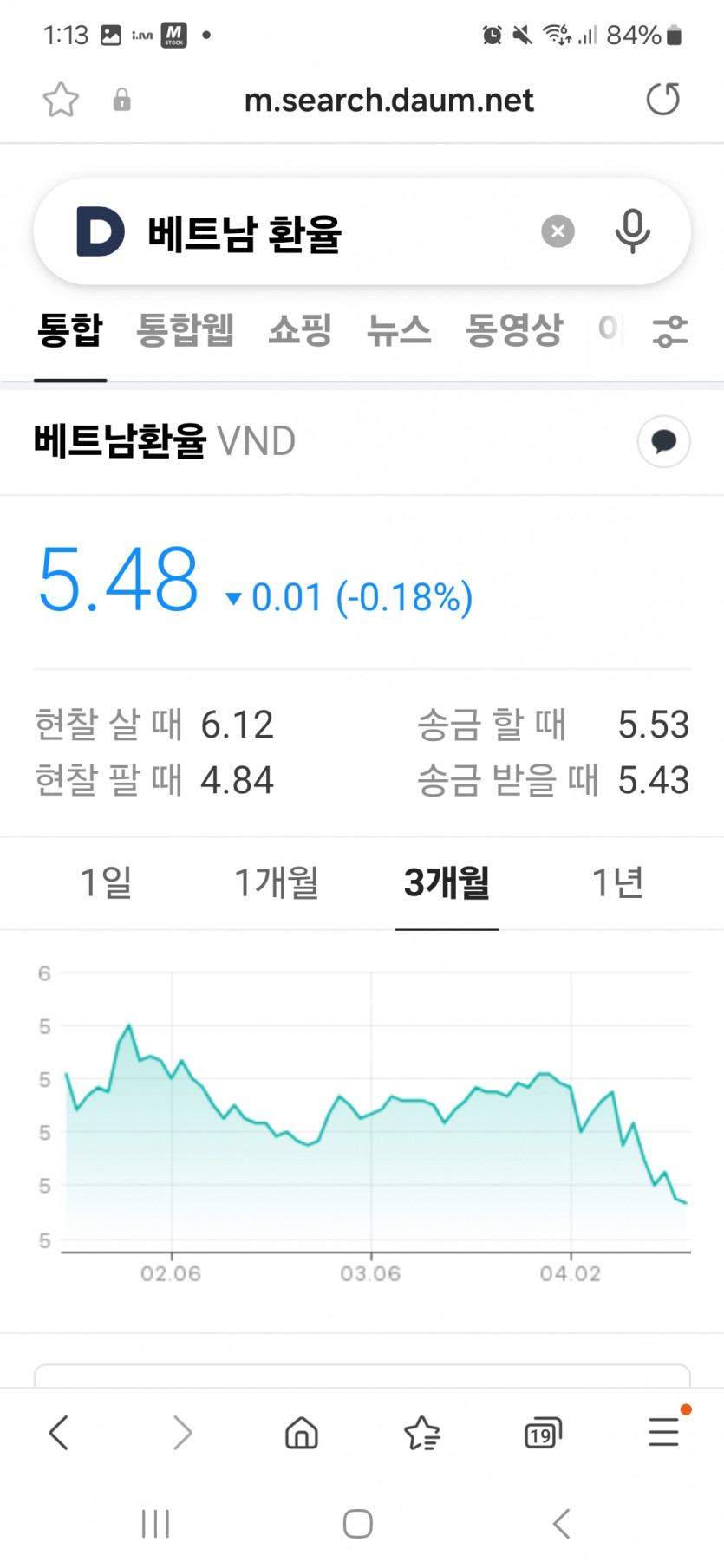The height and width of the screenshot is (1568, 724).
Task: Switch to the 동영상 tab
Action: (514, 330)
